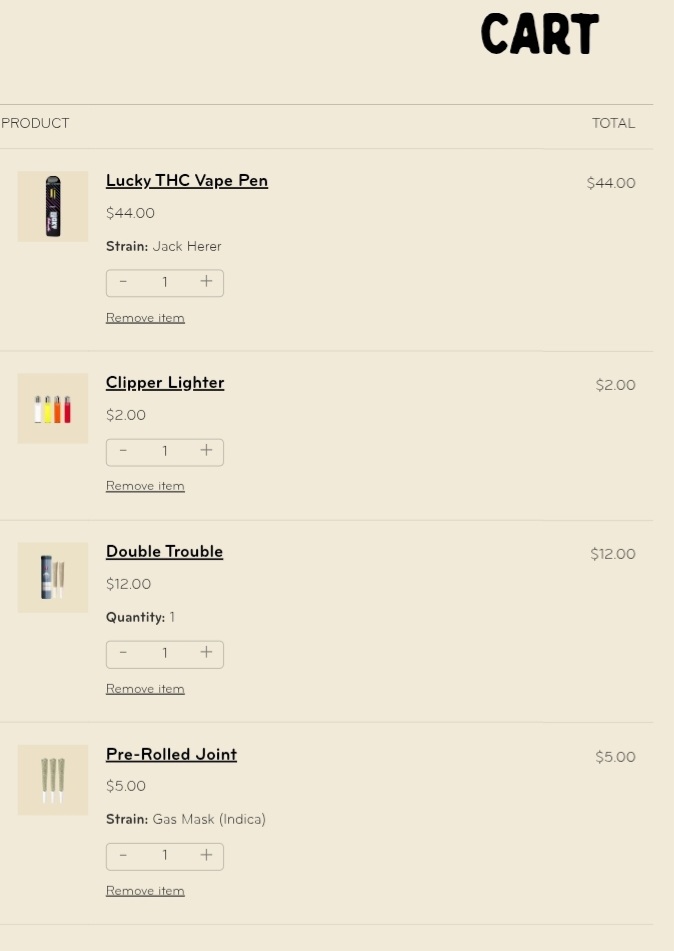
Task: Open the Pre-Rolled Joint product link
Action: pyautogui.click(x=171, y=755)
